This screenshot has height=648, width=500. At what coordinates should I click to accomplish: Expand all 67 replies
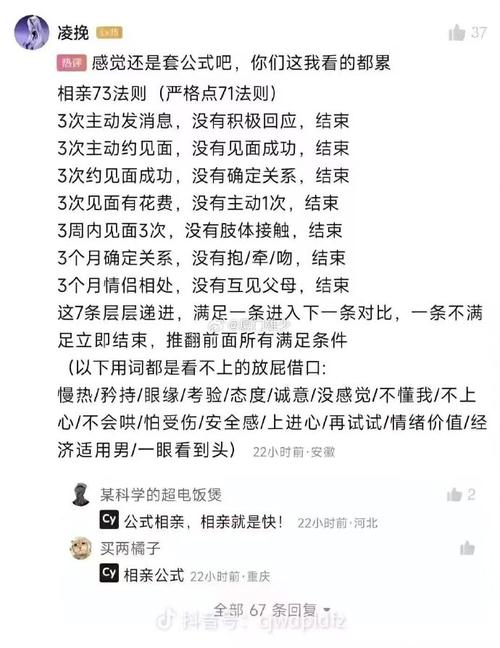point(272,610)
